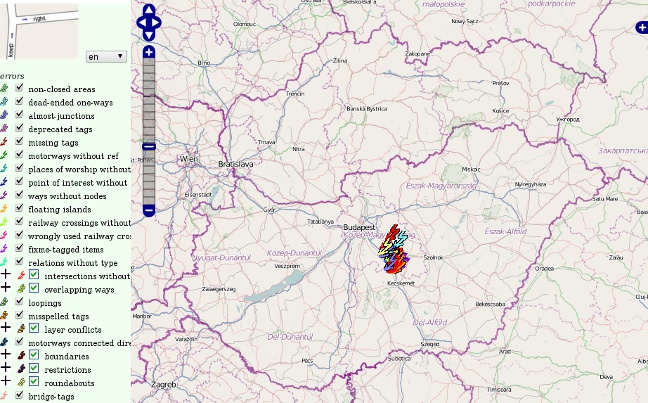Screen dimensions: 648x403
Task: Expand the overlapping ways subtypes
Action: 6,288
